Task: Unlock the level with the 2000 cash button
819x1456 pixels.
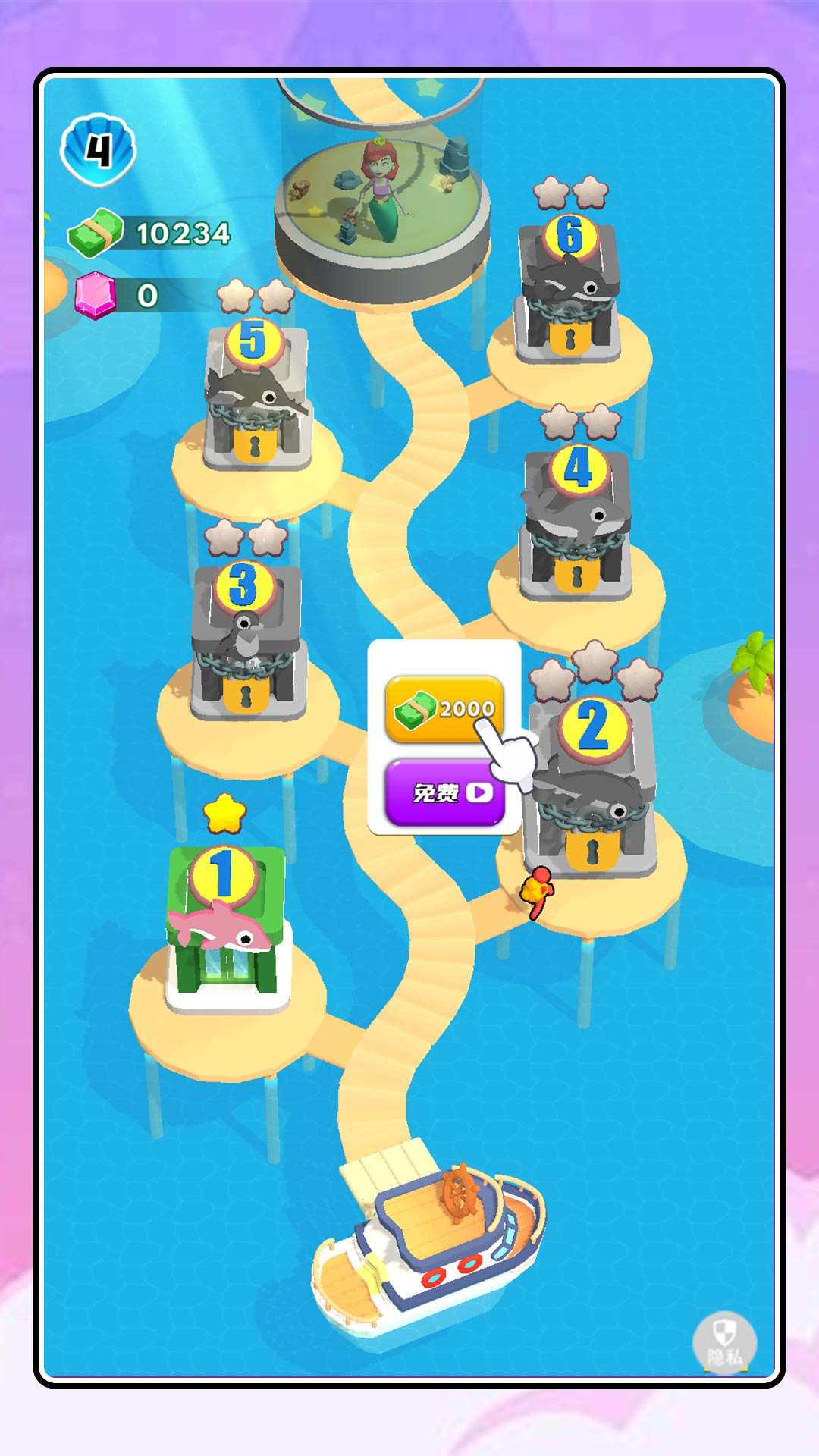Action: pyautogui.click(x=444, y=709)
